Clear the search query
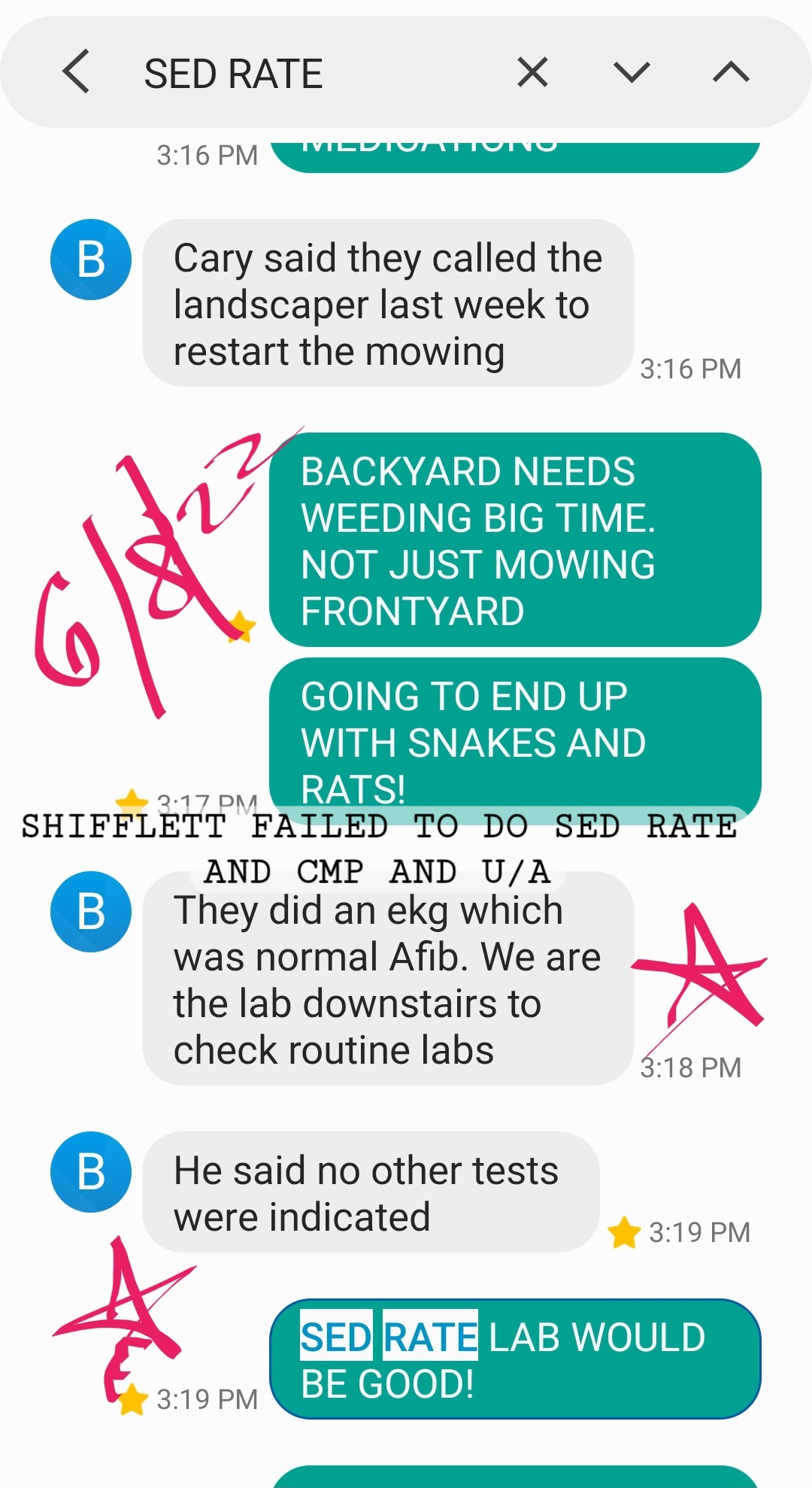The width and height of the screenshot is (812, 1488). click(x=532, y=72)
